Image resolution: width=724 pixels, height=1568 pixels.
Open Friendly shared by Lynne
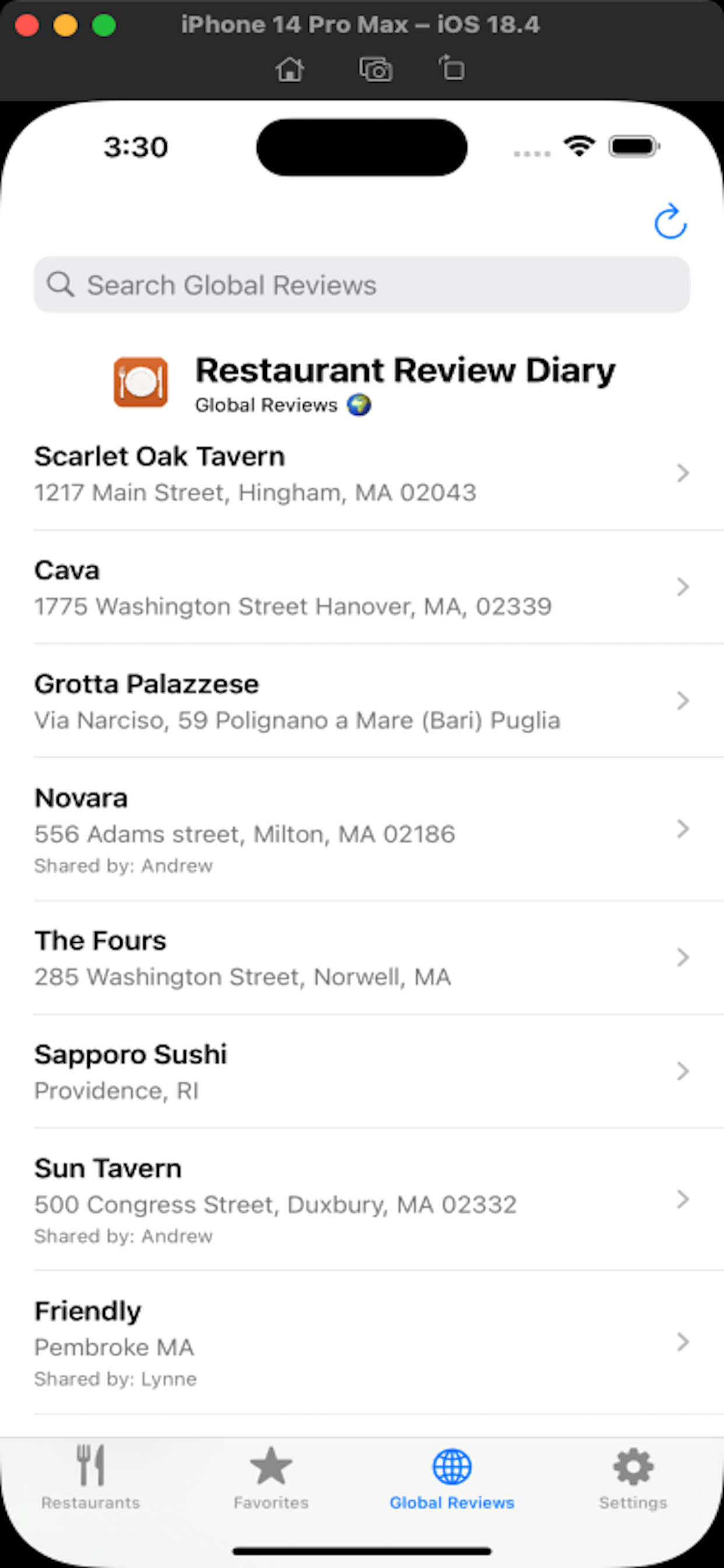[361, 1342]
